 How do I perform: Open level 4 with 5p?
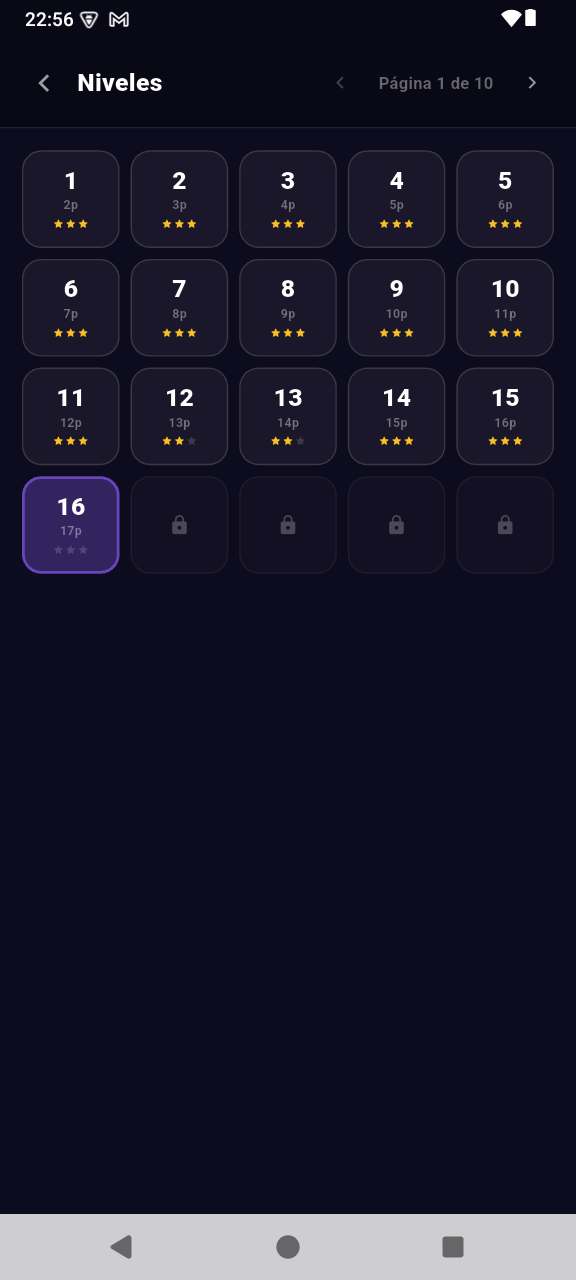tap(396, 199)
